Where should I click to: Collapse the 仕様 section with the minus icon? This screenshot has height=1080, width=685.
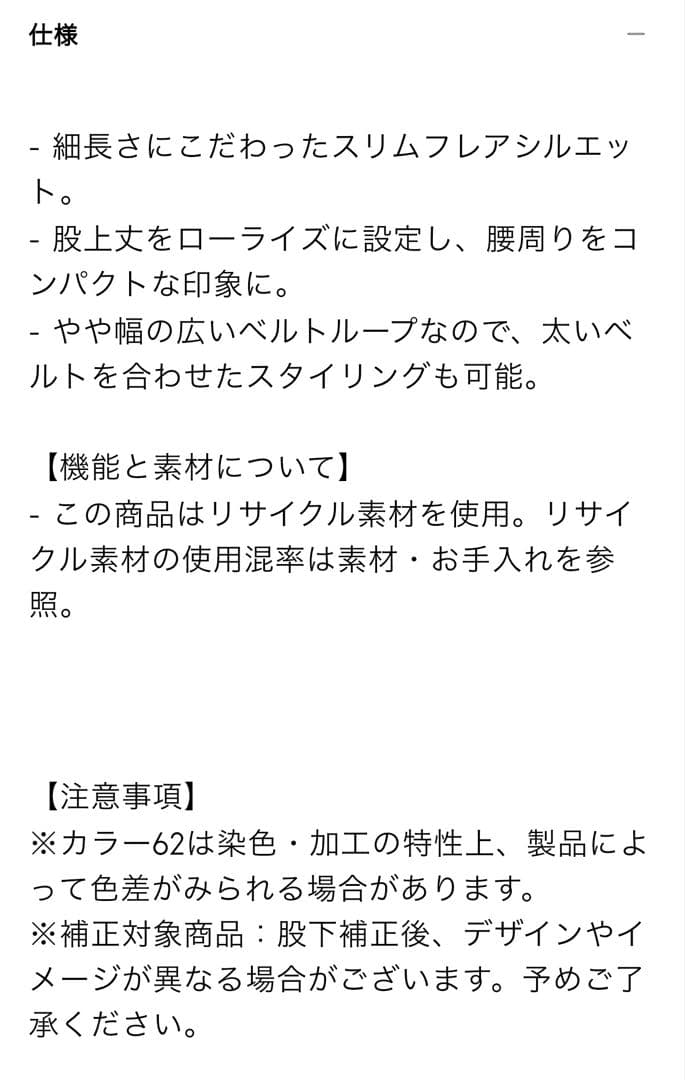pyautogui.click(x=635, y=35)
